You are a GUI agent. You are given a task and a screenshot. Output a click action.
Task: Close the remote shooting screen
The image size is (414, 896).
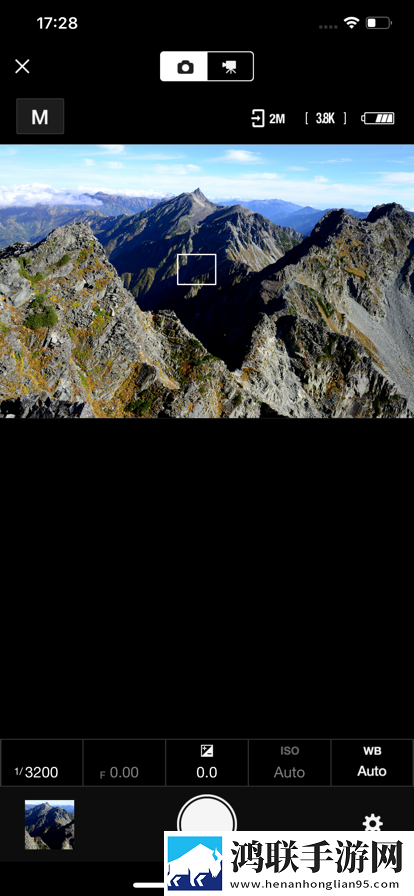[x=22, y=66]
